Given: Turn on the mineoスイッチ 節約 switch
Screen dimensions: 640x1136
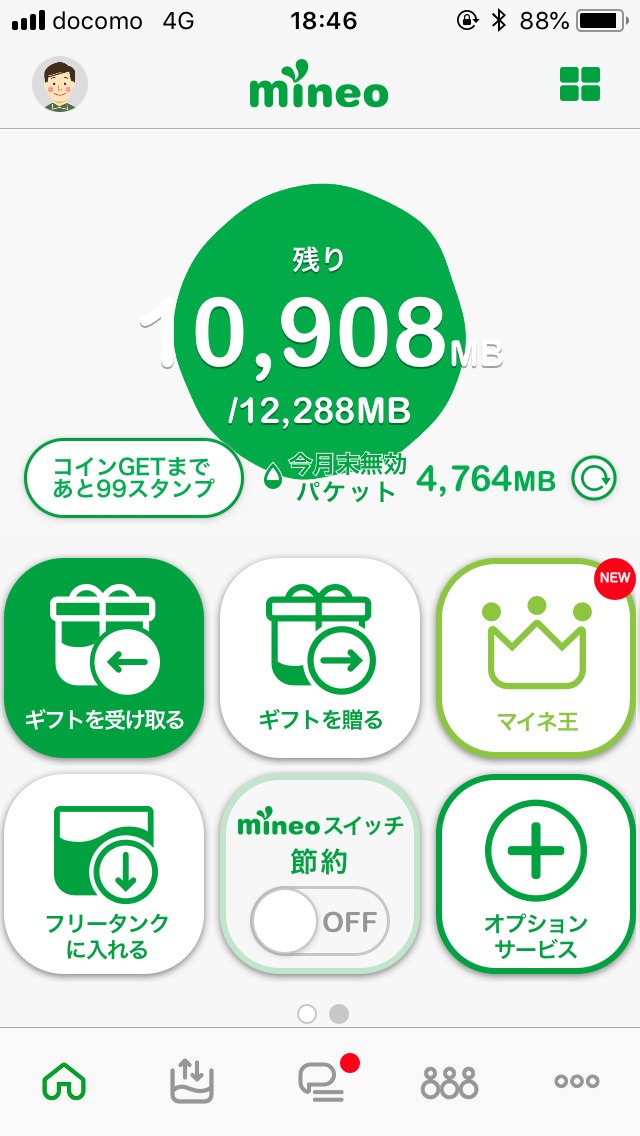Looking at the screenshot, I should click(x=319, y=920).
